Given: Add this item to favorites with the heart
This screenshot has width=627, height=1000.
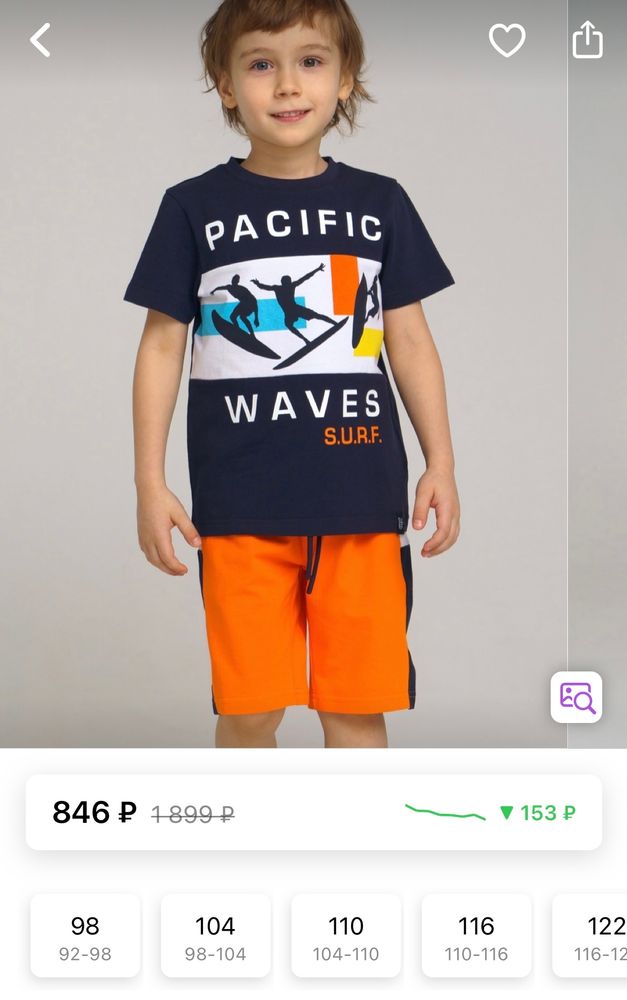Looking at the screenshot, I should coord(507,40).
